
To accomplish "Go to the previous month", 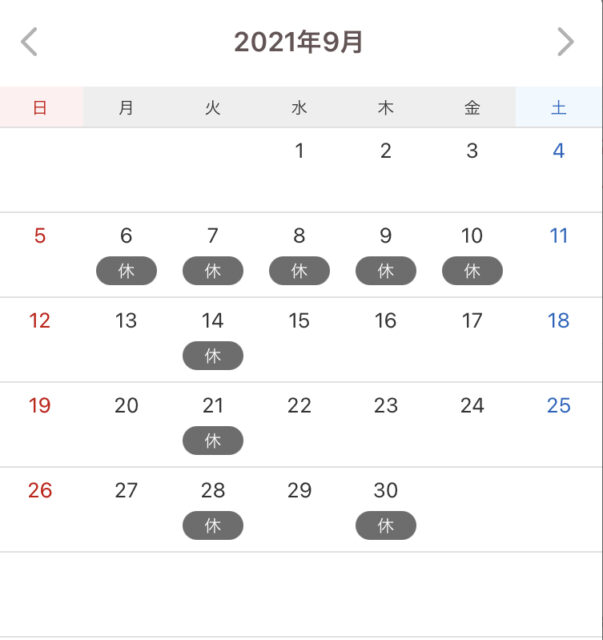I will tap(29, 42).
